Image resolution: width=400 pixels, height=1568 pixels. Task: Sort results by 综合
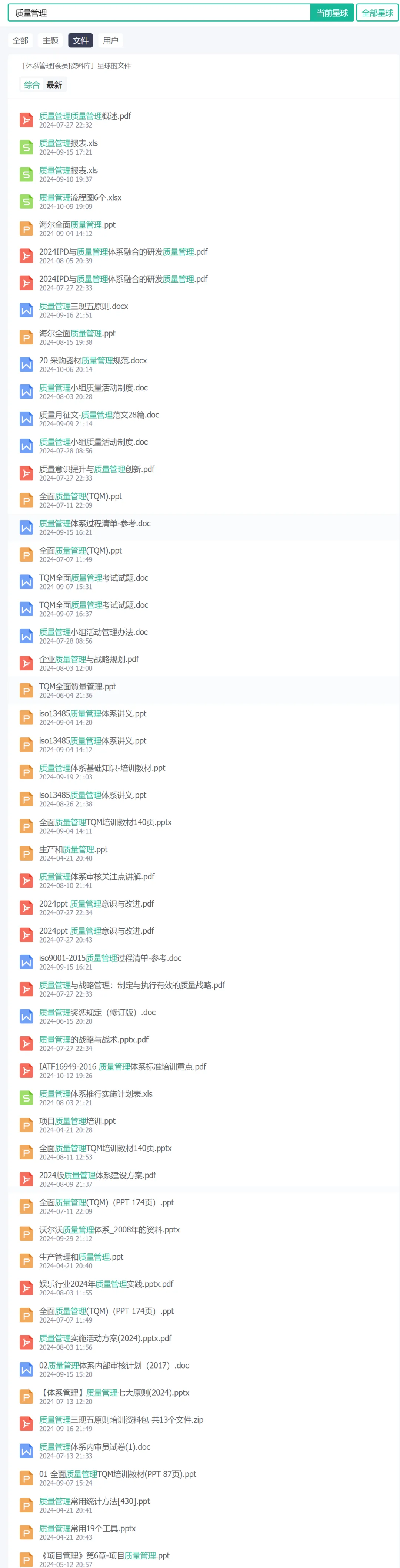(x=31, y=85)
